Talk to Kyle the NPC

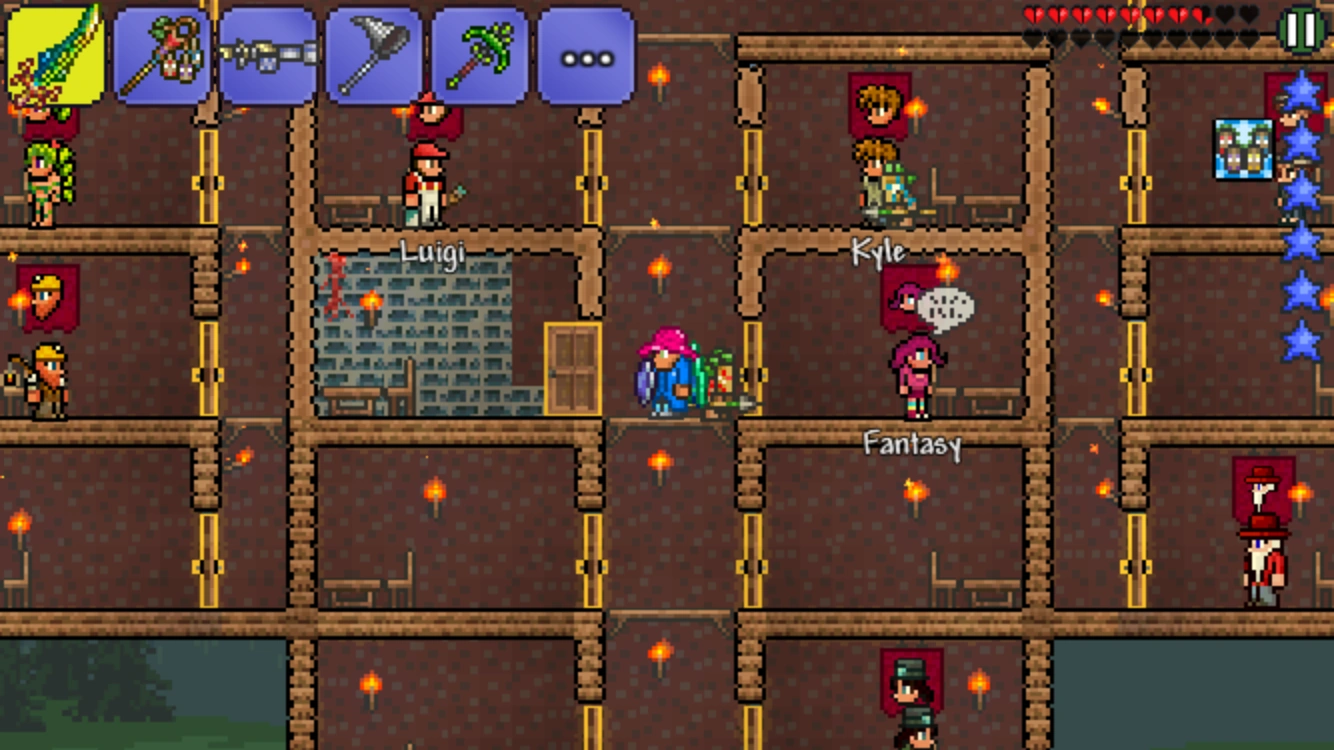click(x=880, y=182)
